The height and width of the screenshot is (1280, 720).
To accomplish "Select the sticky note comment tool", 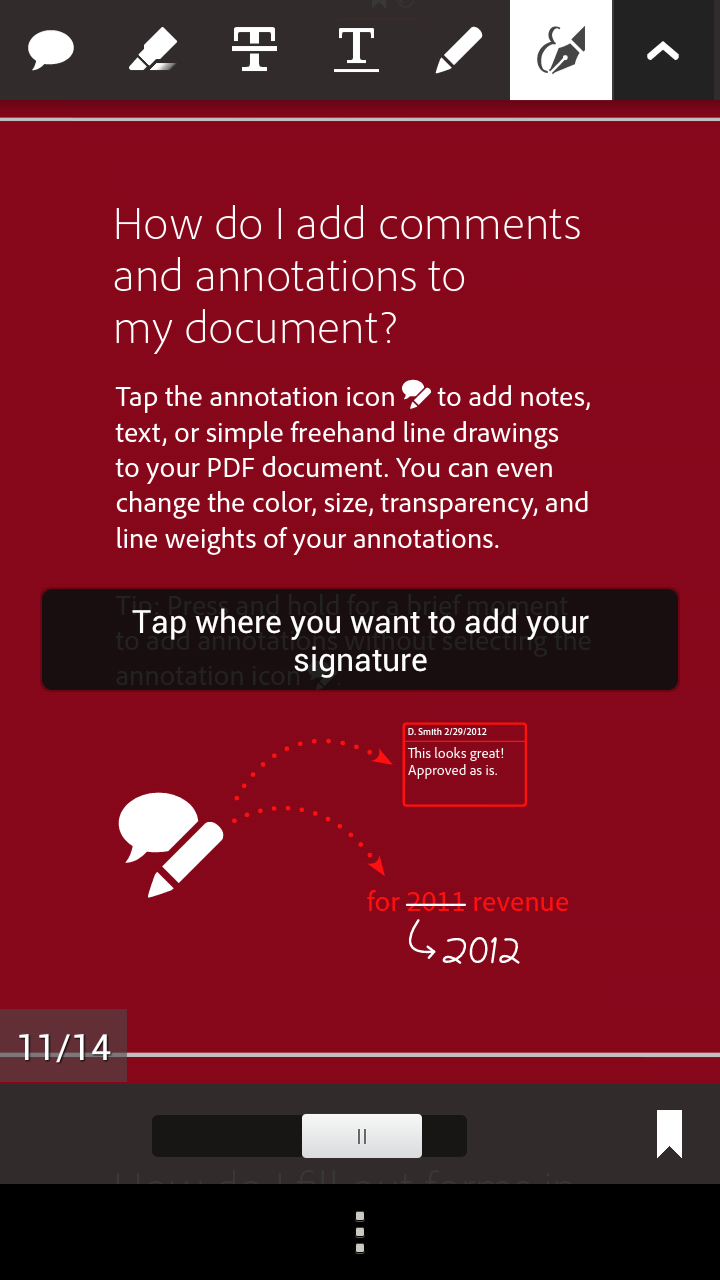I will tap(51, 50).
